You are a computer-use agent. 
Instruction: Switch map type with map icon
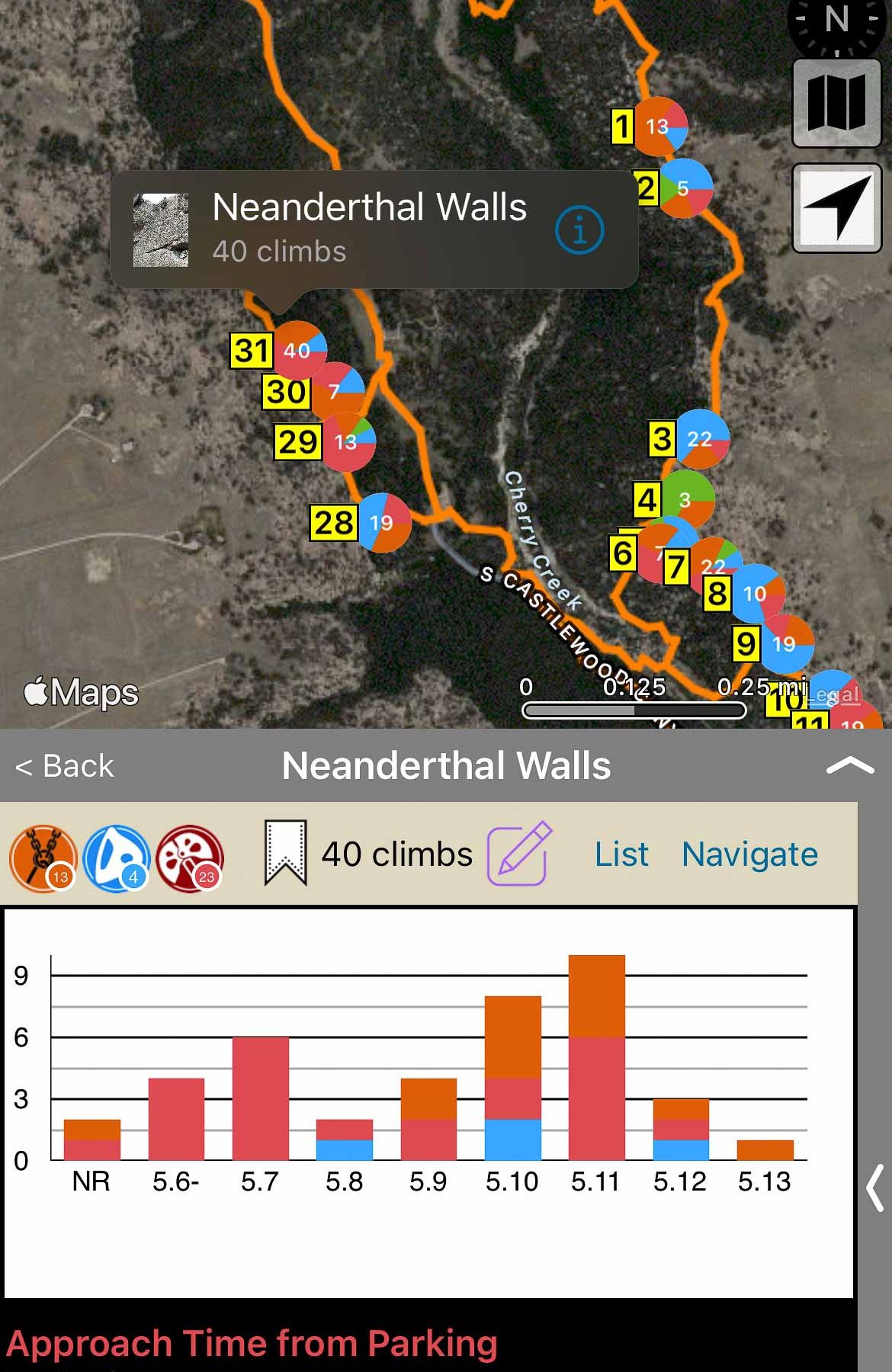[x=836, y=103]
